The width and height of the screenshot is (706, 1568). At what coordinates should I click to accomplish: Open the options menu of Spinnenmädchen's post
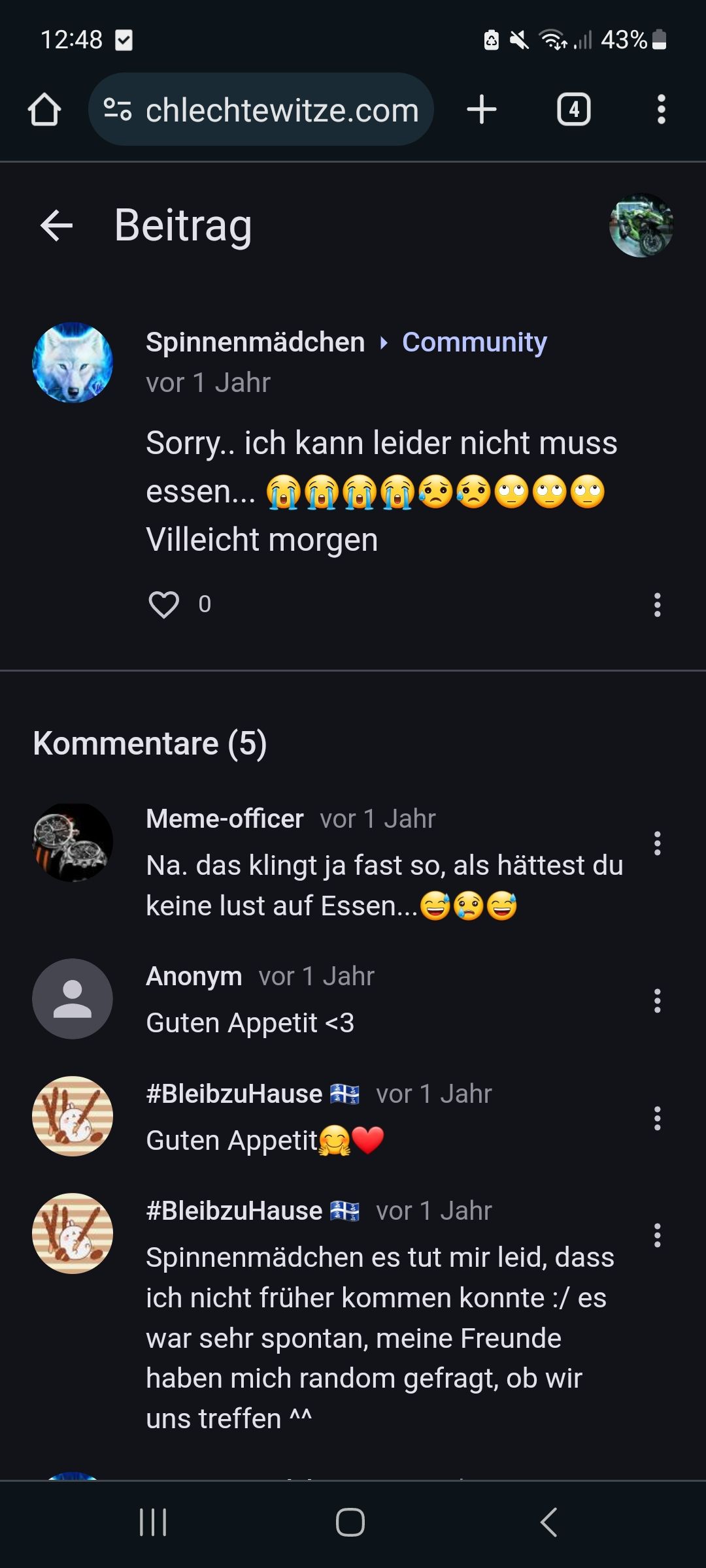657,605
